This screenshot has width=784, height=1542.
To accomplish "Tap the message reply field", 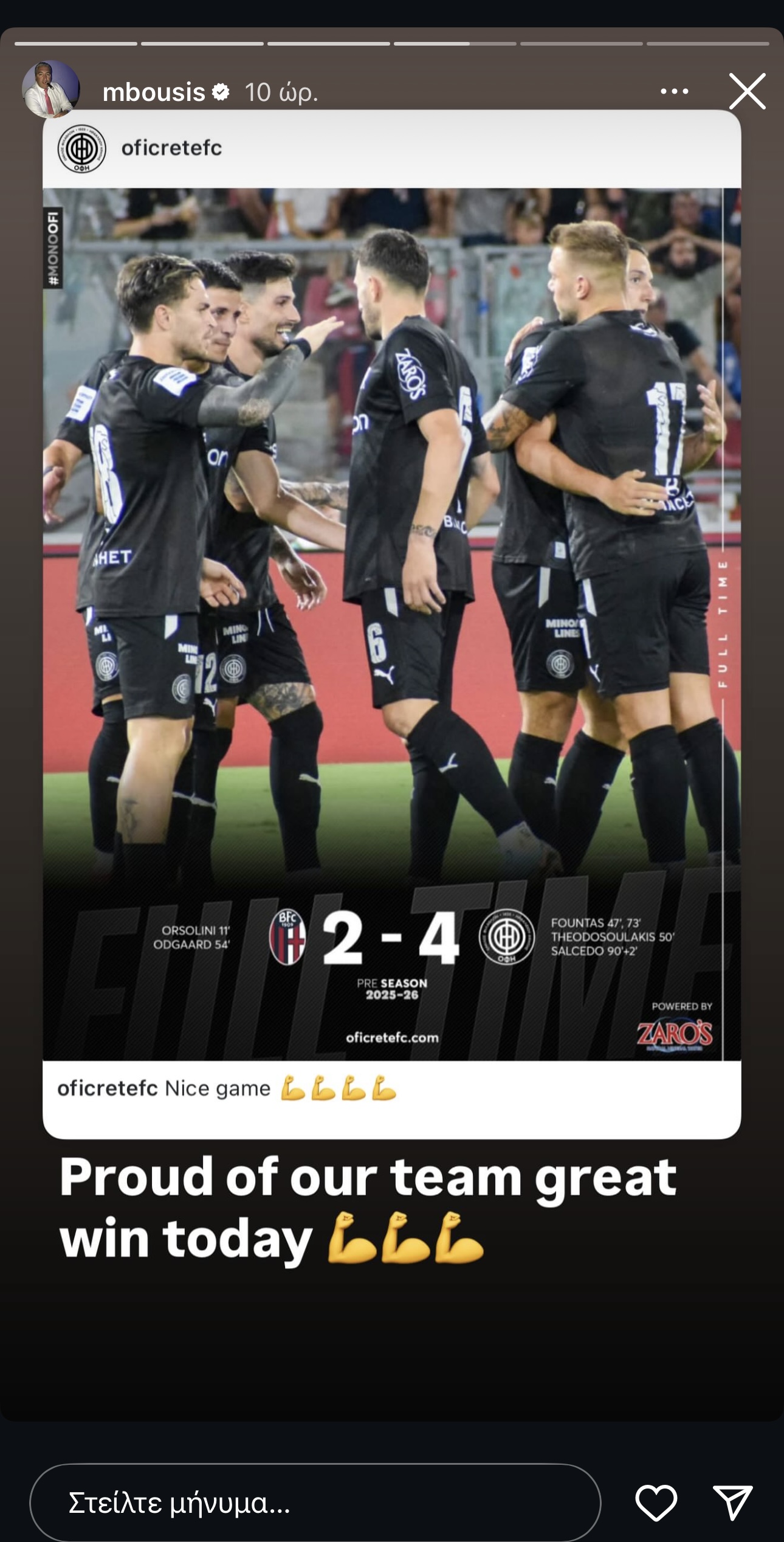I will (315, 1502).
